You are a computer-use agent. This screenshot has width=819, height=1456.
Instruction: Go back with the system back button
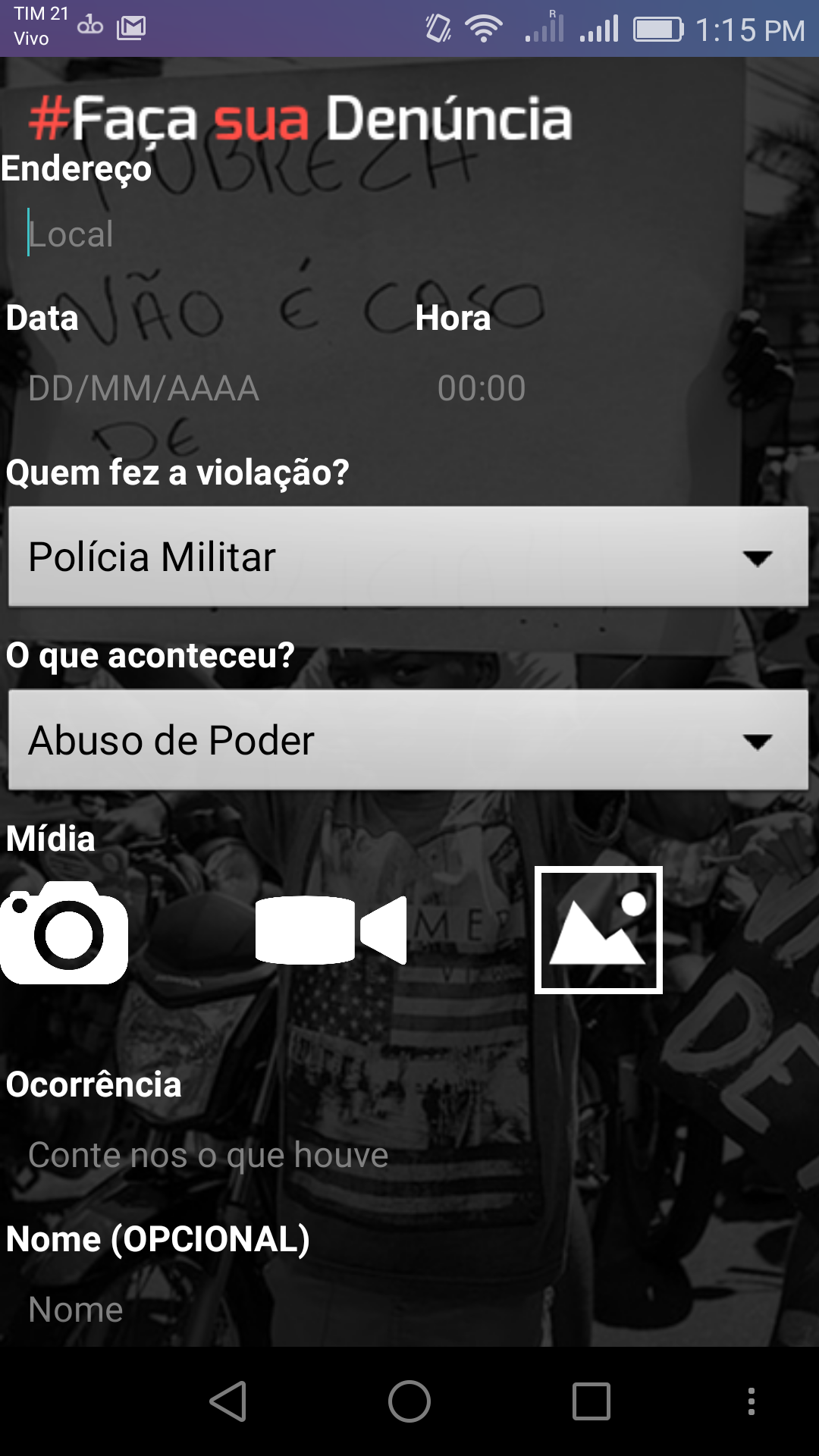pyautogui.click(x=227, y=1401)
